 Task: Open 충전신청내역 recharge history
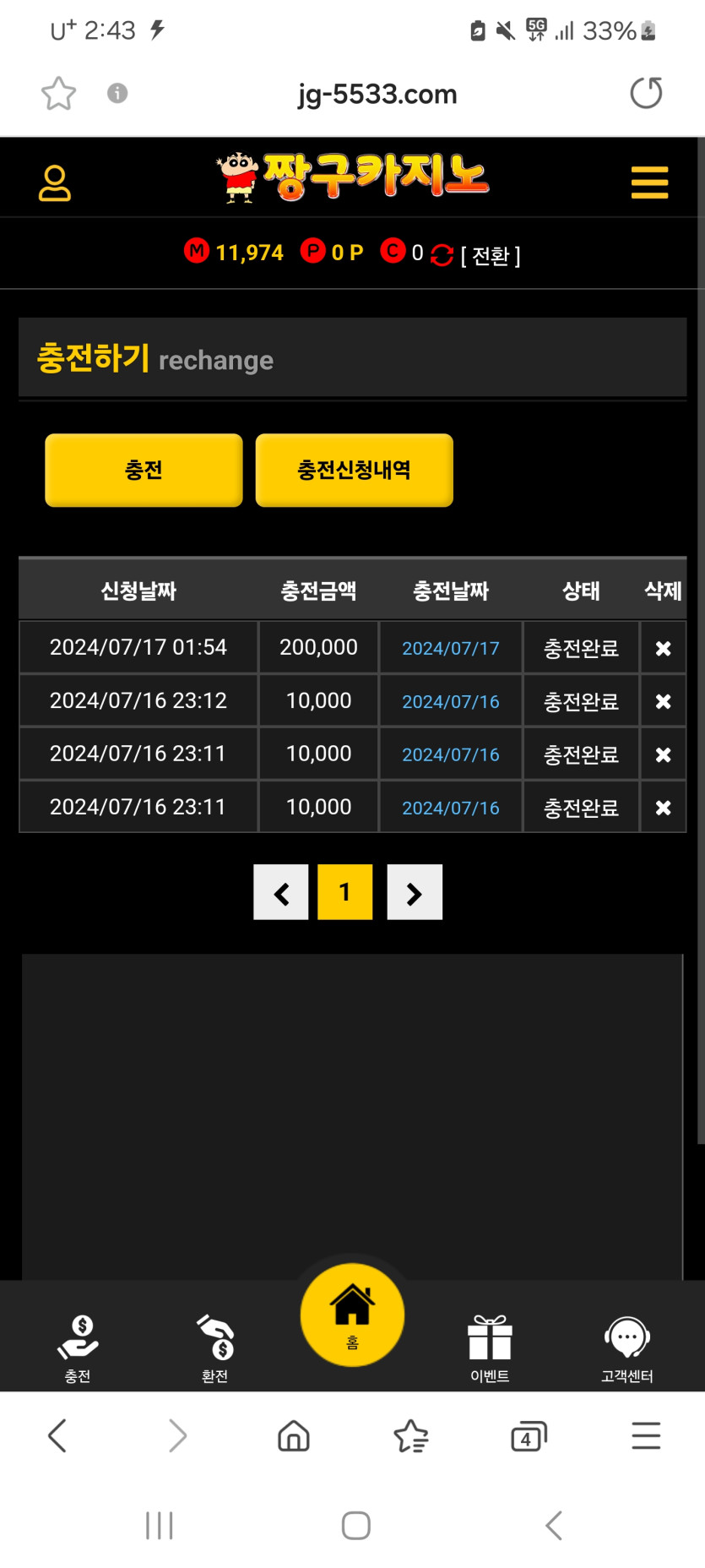pyautogui.click(x=354, y=471)
